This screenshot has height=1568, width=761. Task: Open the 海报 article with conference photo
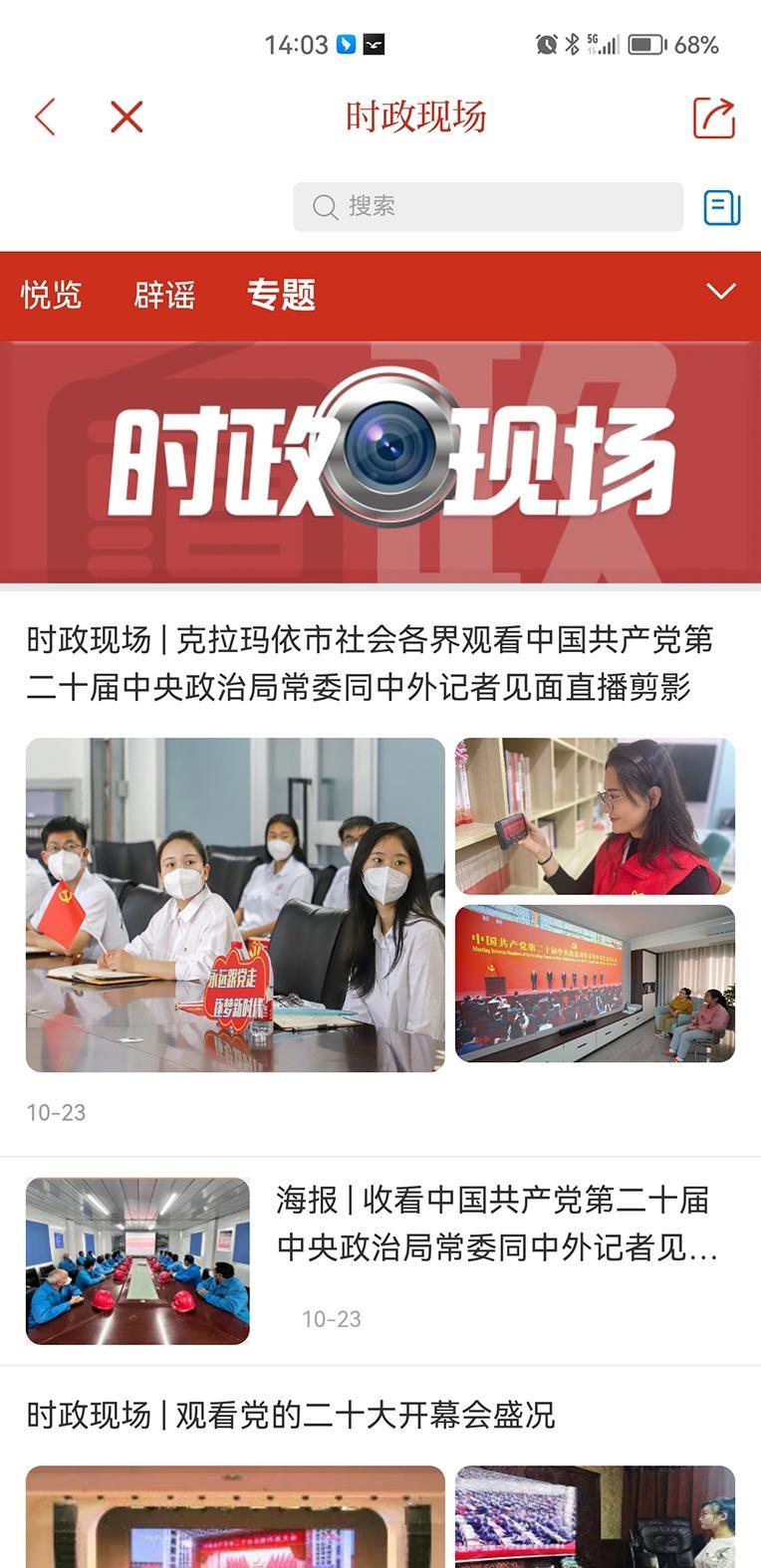[x=496, y=1224]
